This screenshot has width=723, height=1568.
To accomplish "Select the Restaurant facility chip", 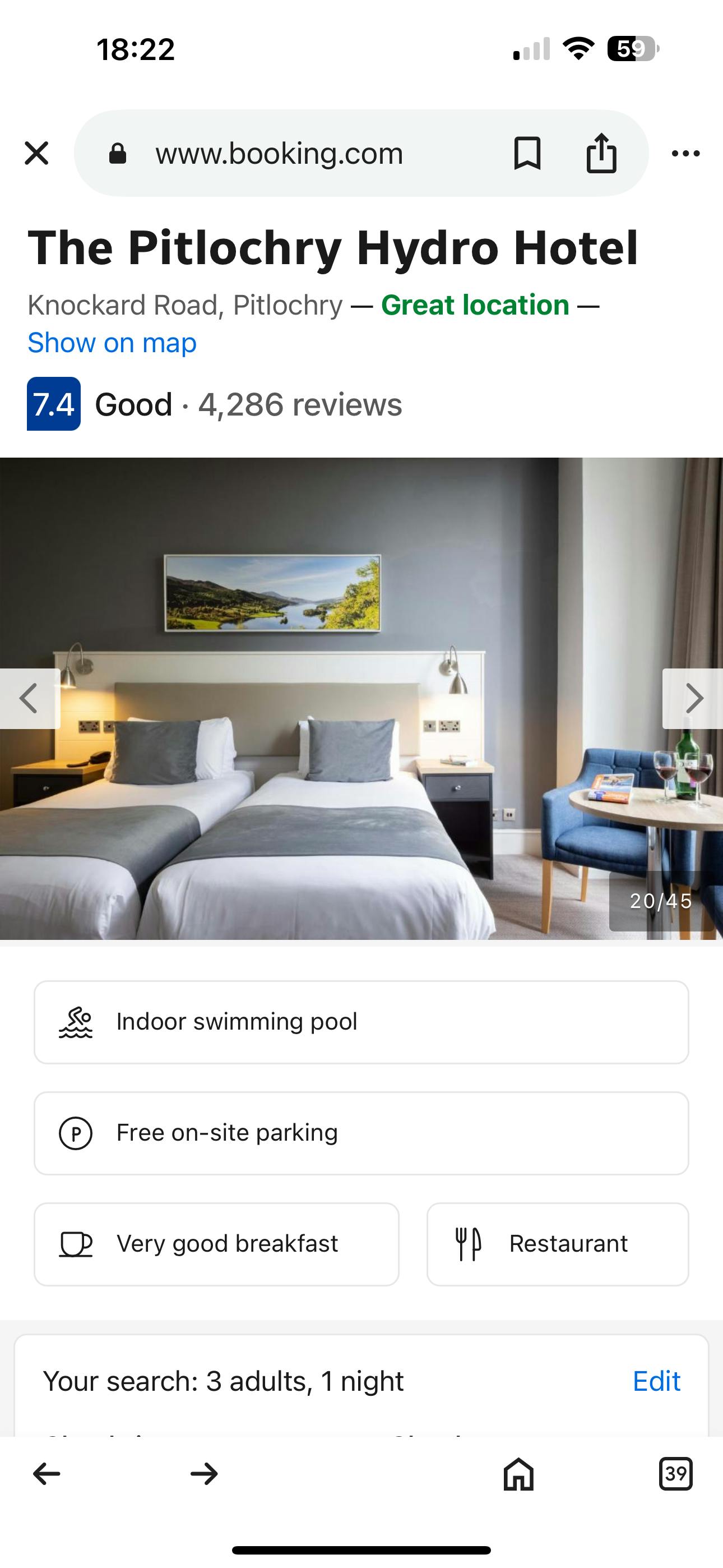I will (558, 1243).
